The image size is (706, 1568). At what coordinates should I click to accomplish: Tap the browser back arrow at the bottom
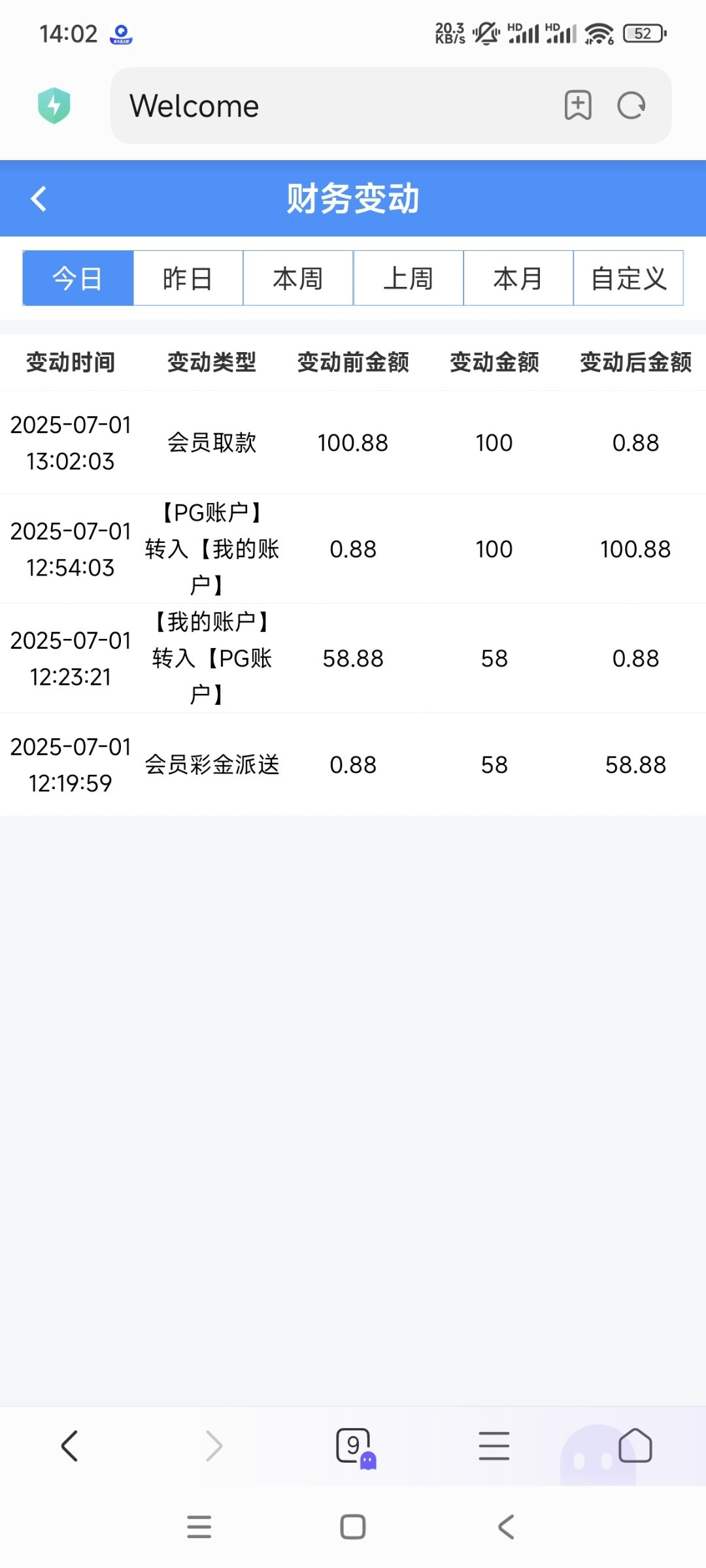click(x=72, y=1446)
